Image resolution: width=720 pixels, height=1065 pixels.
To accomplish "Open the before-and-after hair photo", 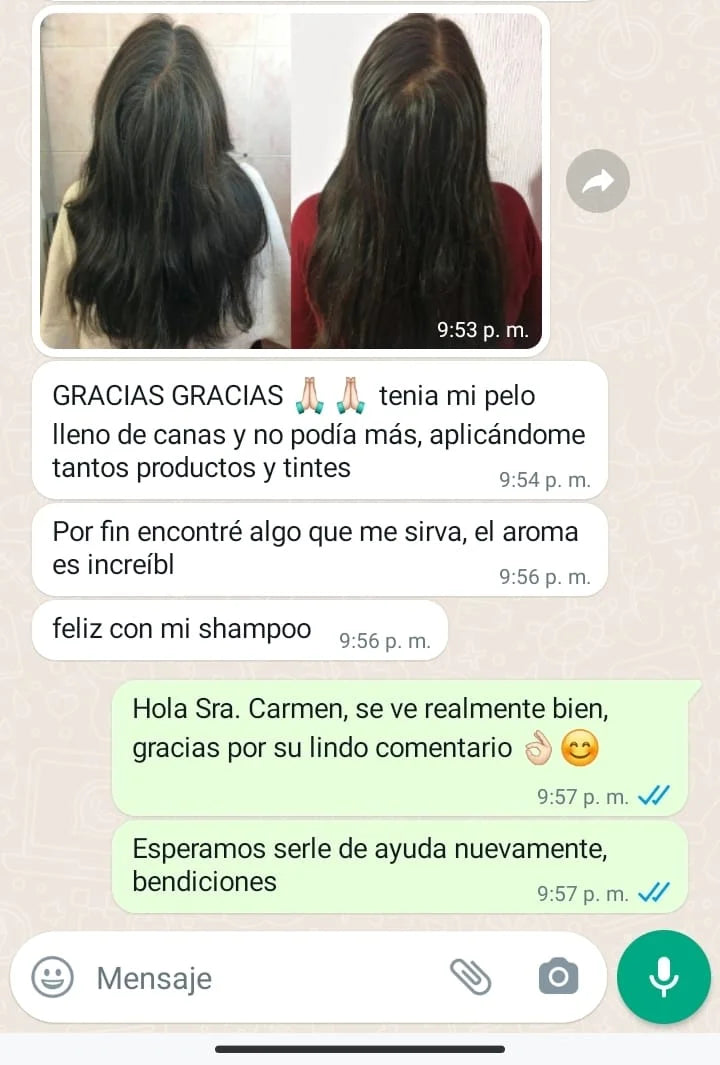I will [x=291, y=180].
